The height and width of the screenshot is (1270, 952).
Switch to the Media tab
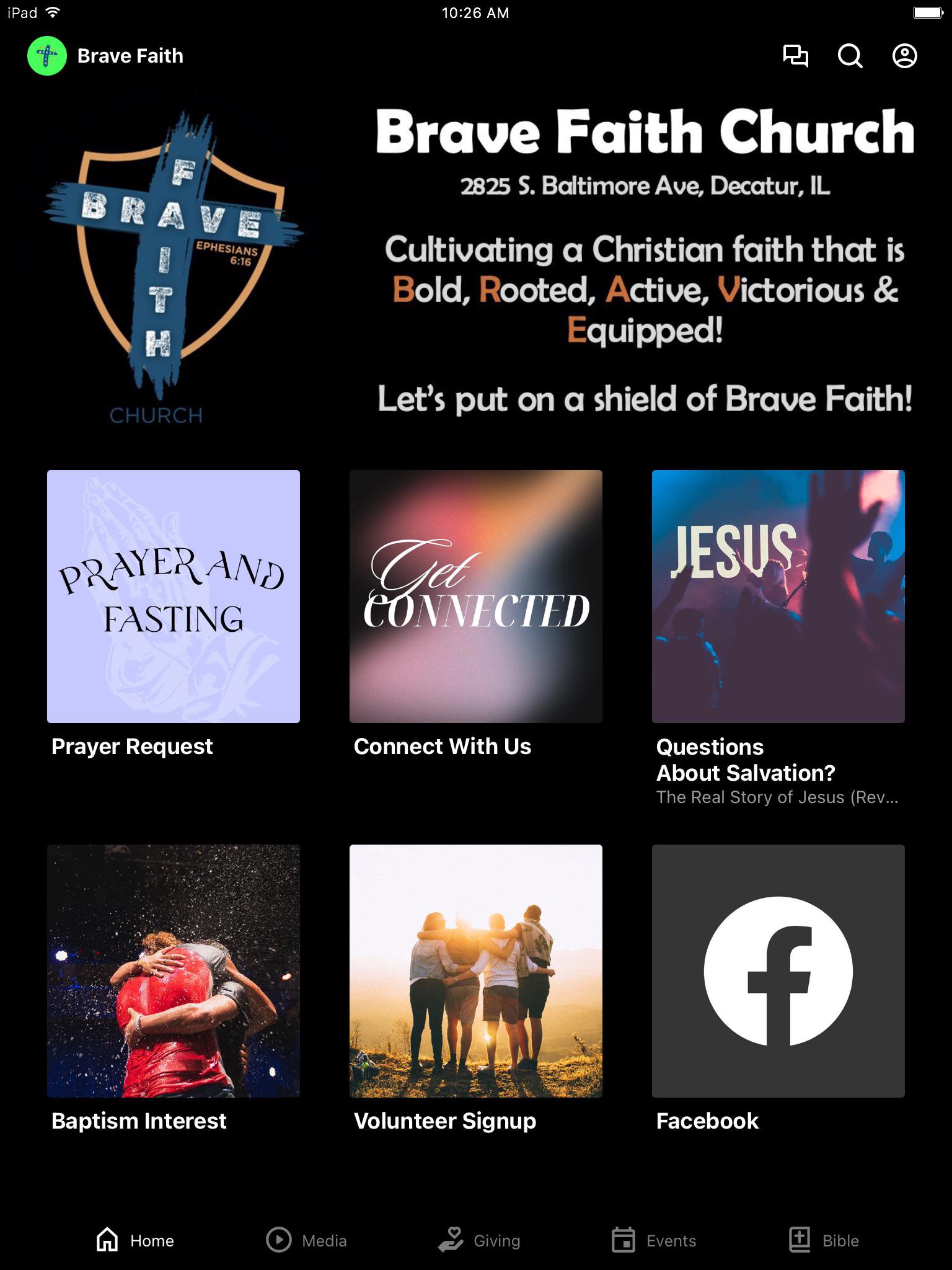coord(307,1240)
